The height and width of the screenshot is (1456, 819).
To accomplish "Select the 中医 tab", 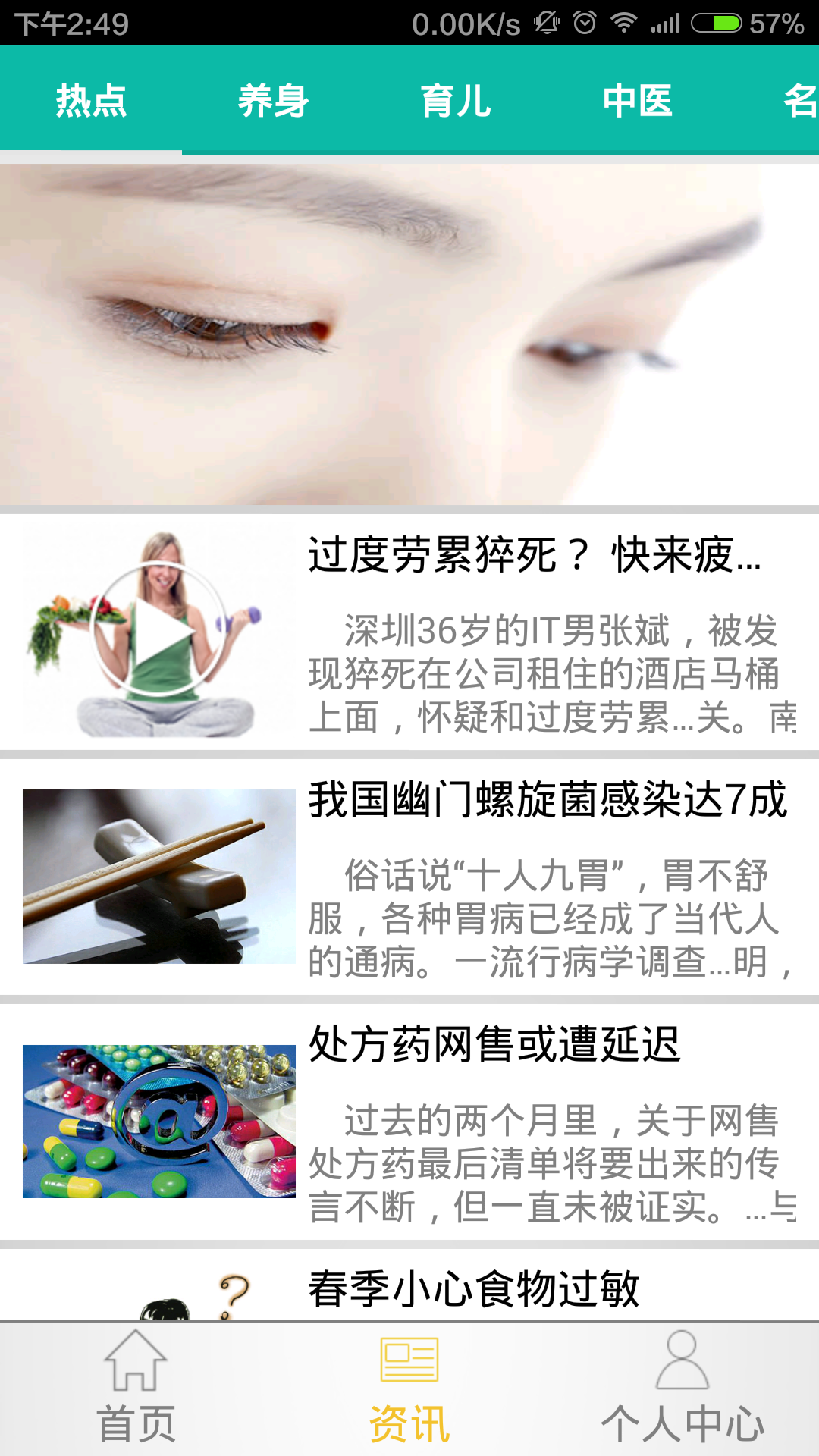I will pyautogui.click(x=637, y=100).
